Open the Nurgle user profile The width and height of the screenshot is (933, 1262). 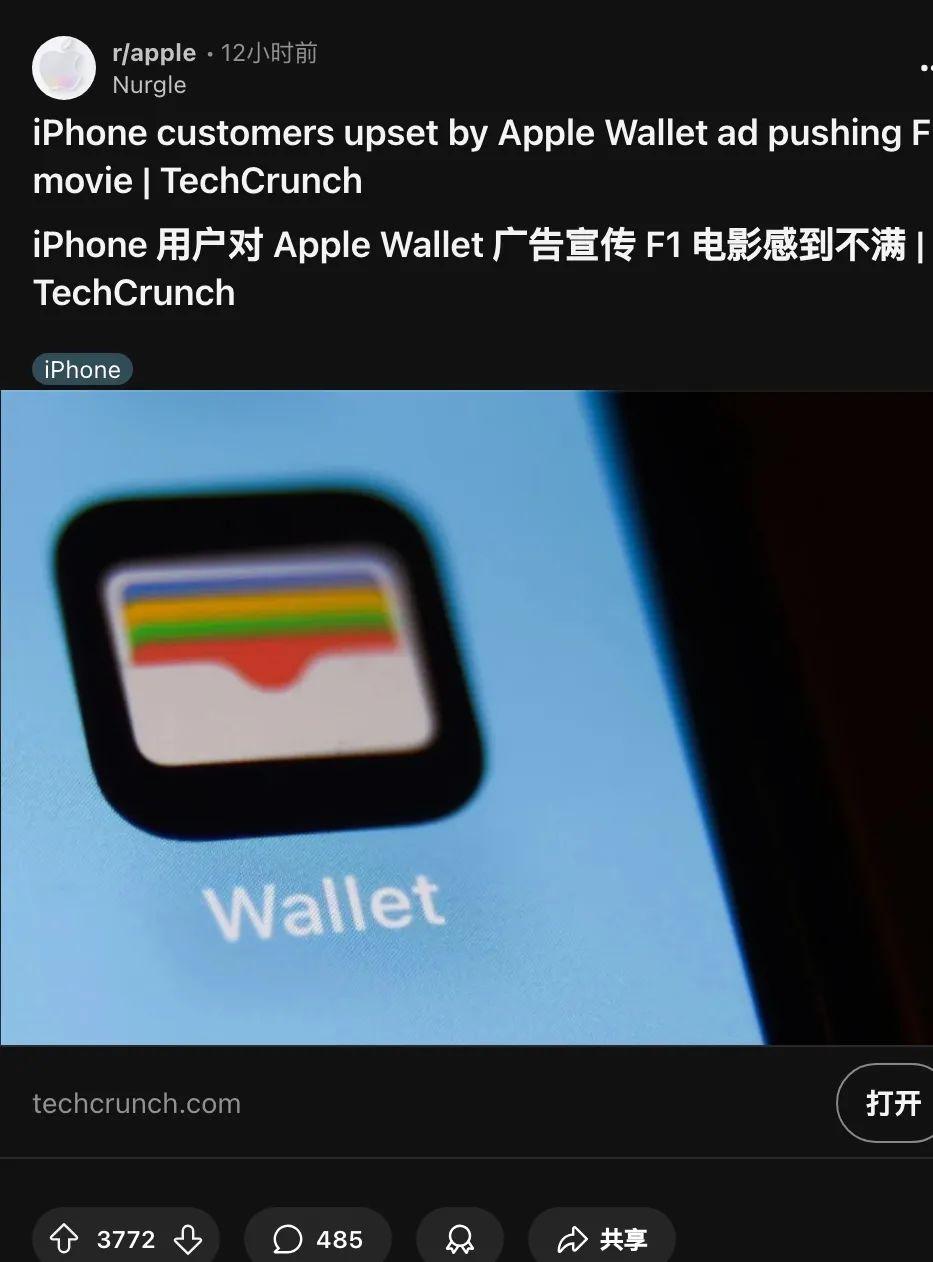pyautogui.click(x=149, y=86)
